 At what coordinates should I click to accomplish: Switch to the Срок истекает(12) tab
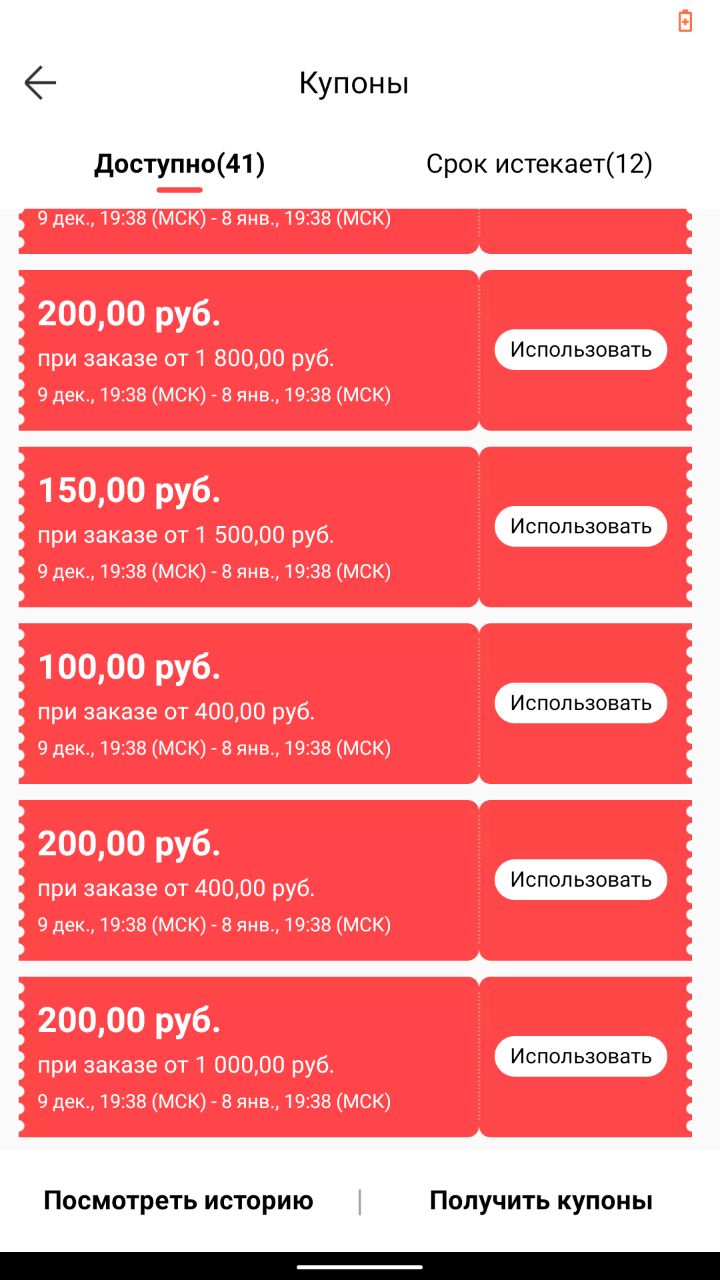pos(539,164)
